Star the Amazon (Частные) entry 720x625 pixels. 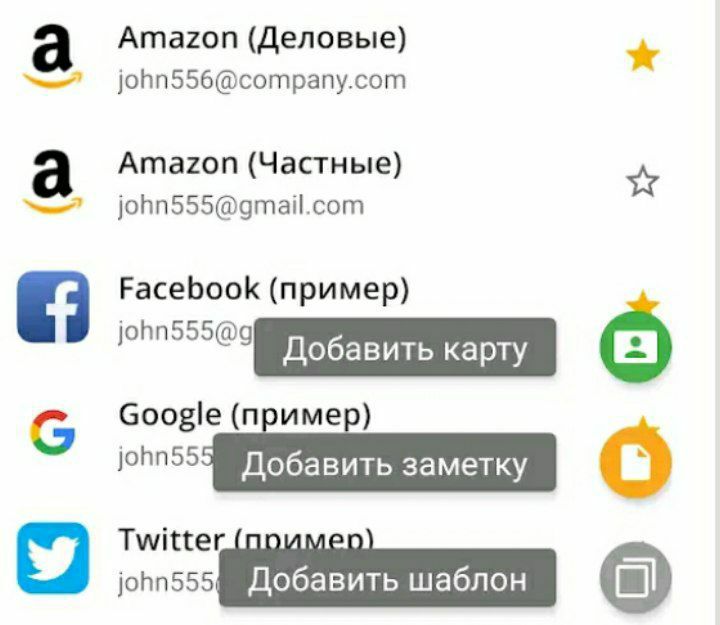coord(642,182)
